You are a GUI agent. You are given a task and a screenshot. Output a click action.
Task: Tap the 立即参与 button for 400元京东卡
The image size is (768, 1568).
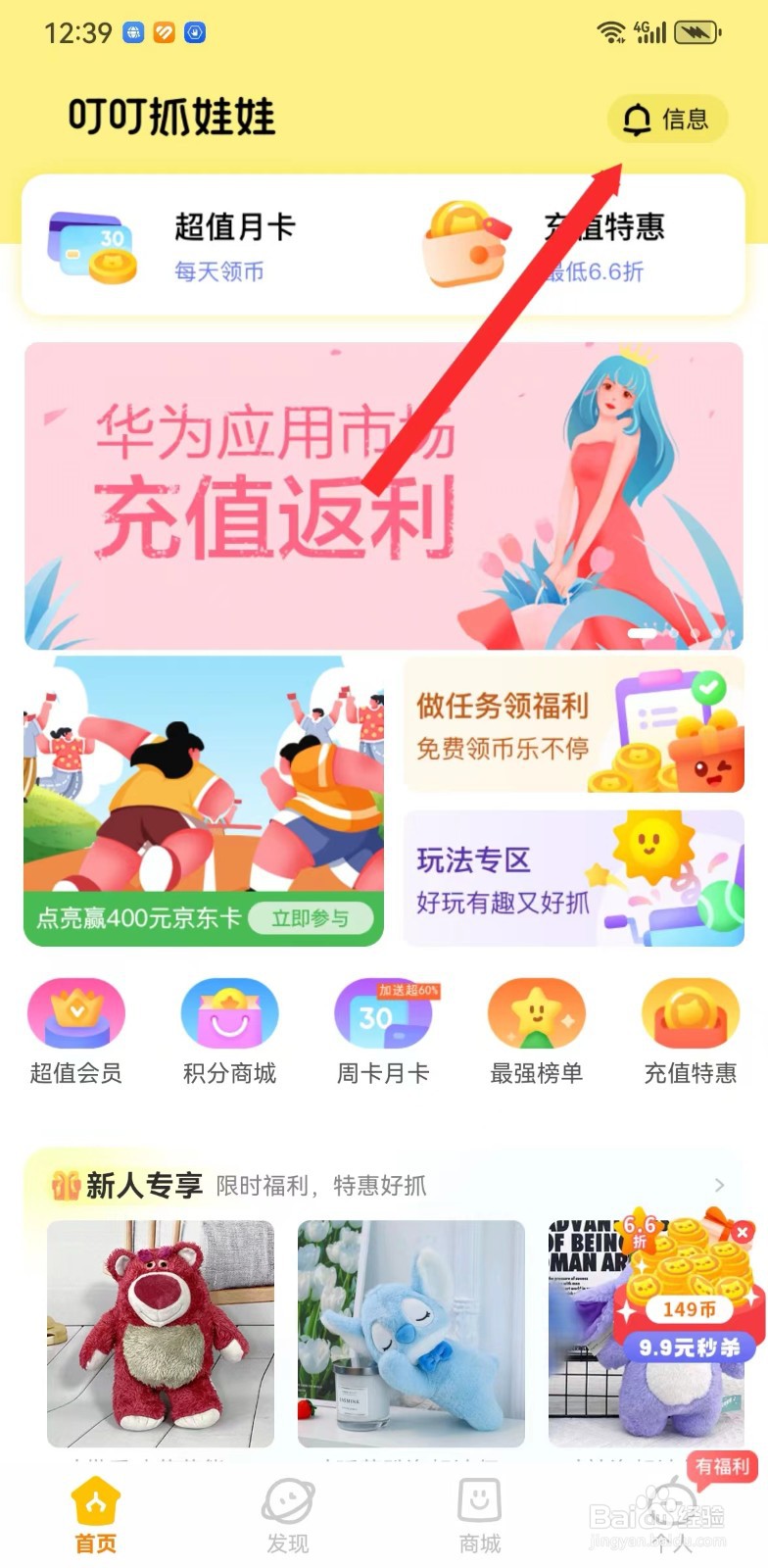[311, 918]
